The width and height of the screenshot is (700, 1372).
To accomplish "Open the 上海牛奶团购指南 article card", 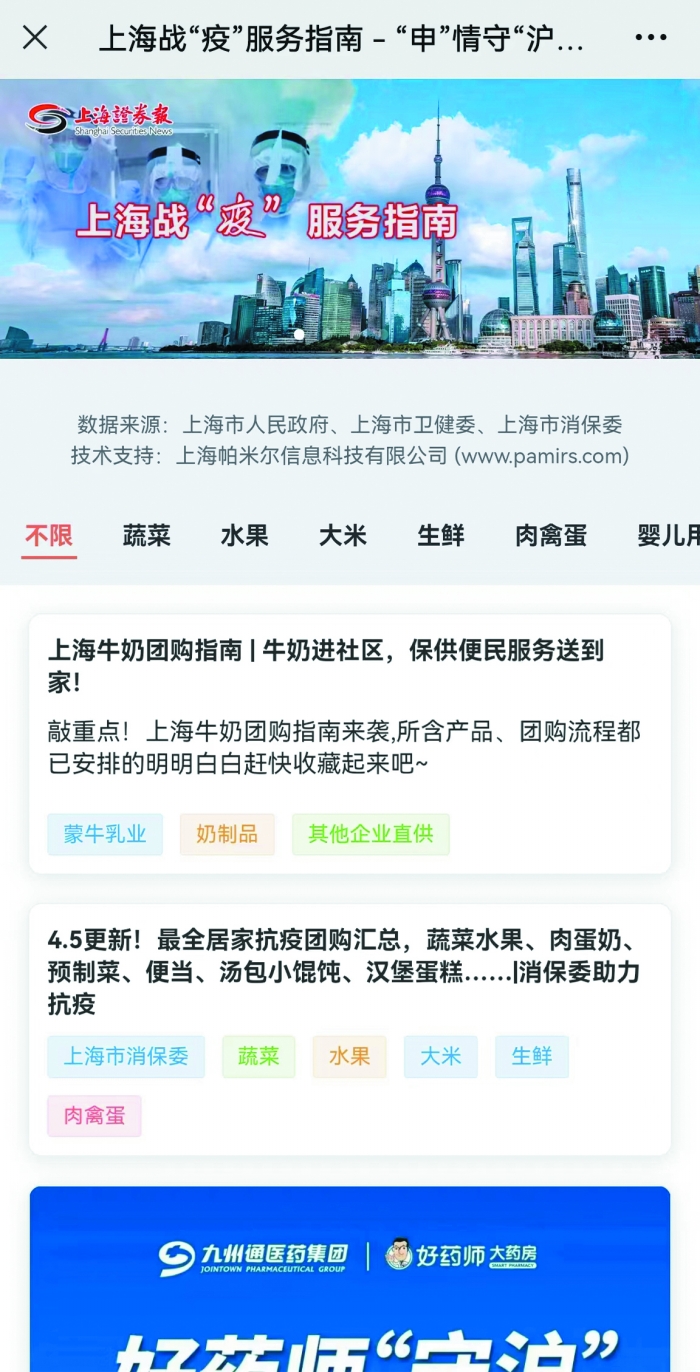I will 350,712.
